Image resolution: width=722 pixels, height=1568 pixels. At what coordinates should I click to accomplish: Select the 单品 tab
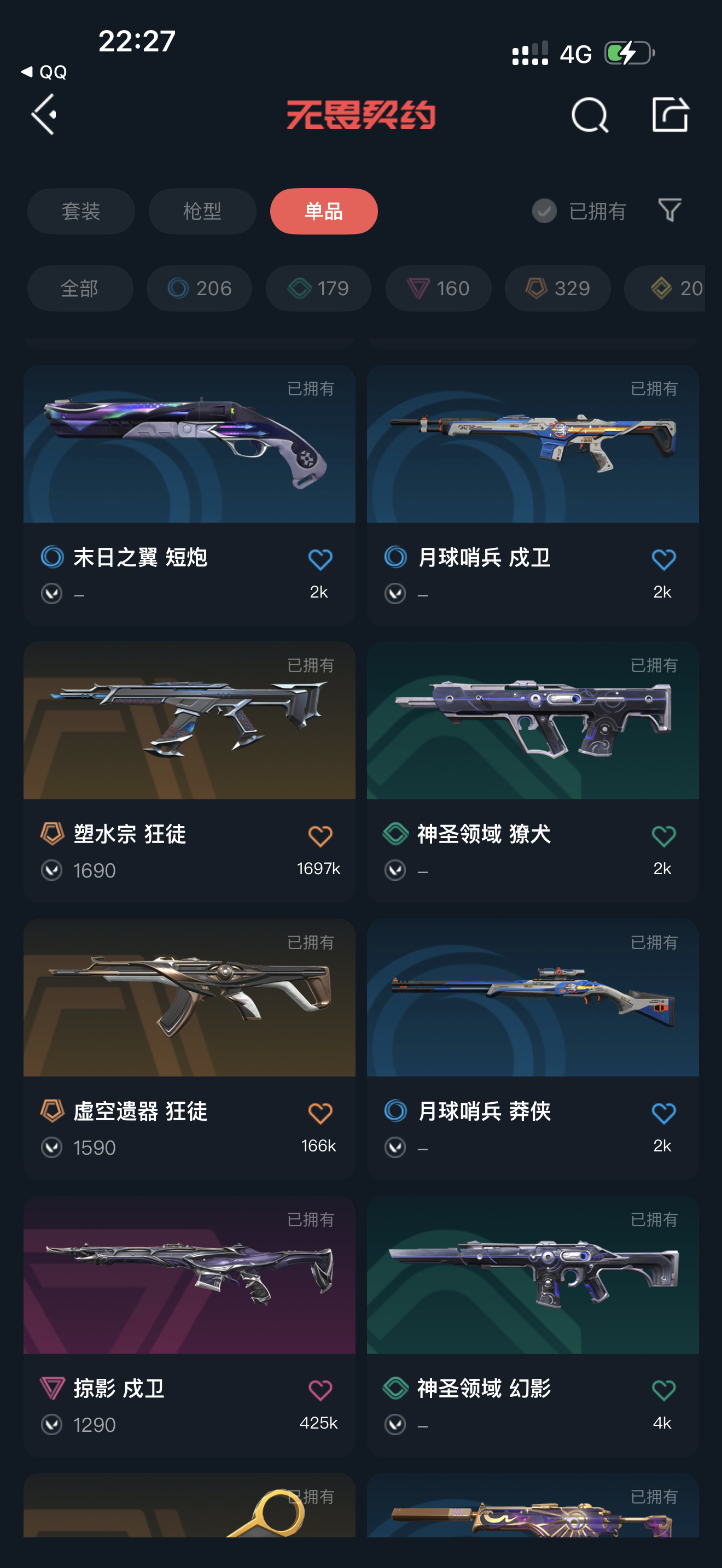[323, 211]
